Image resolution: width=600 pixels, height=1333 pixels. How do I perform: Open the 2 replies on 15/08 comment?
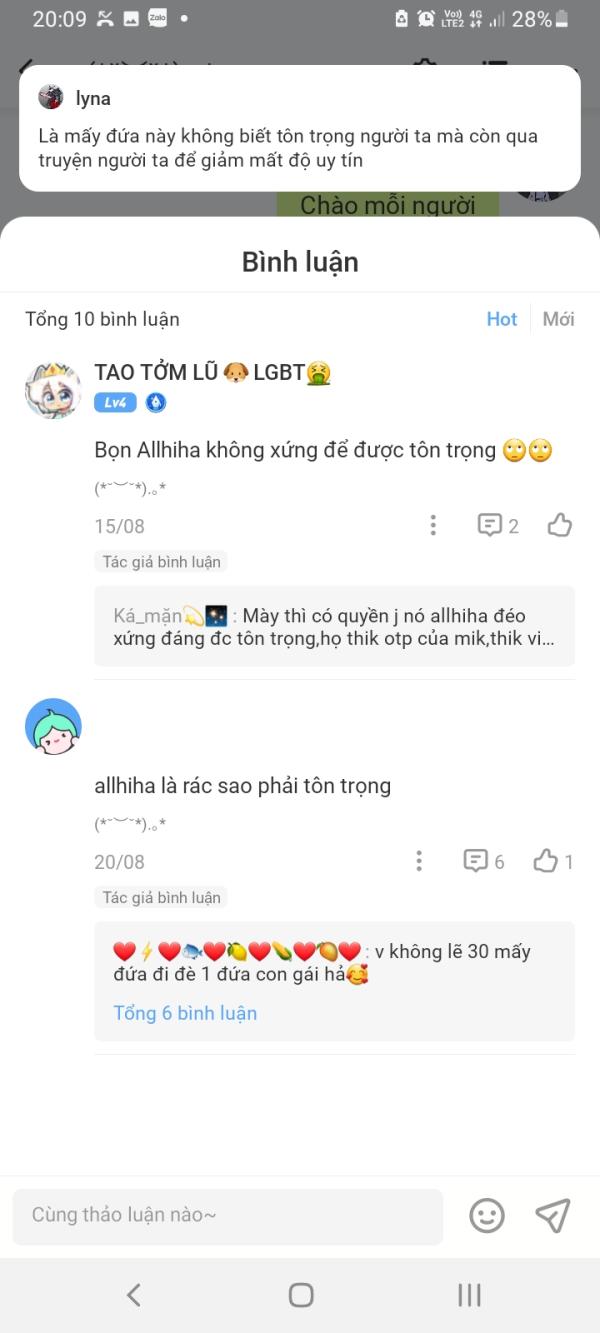[498, 525]
